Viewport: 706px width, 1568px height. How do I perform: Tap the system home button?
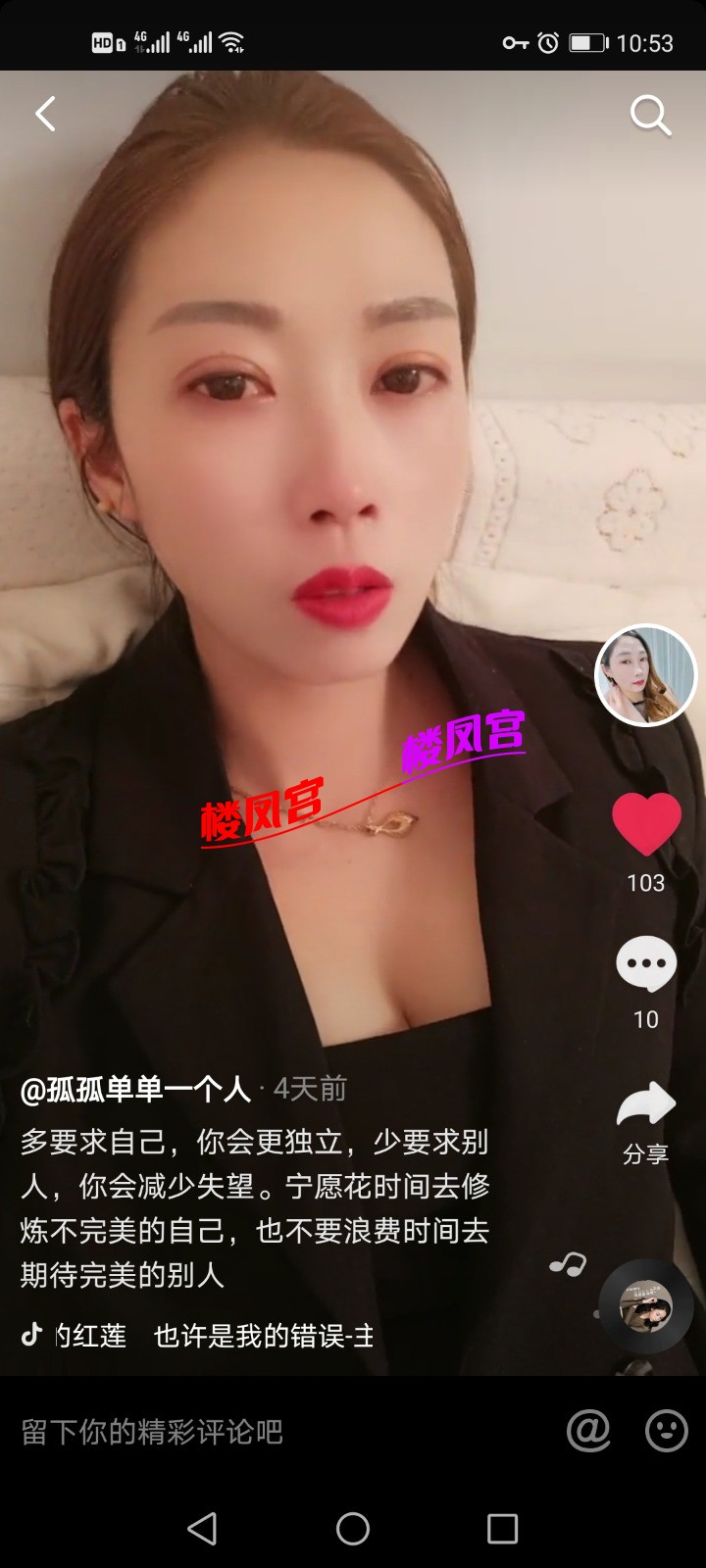(x=353, y=1528)
